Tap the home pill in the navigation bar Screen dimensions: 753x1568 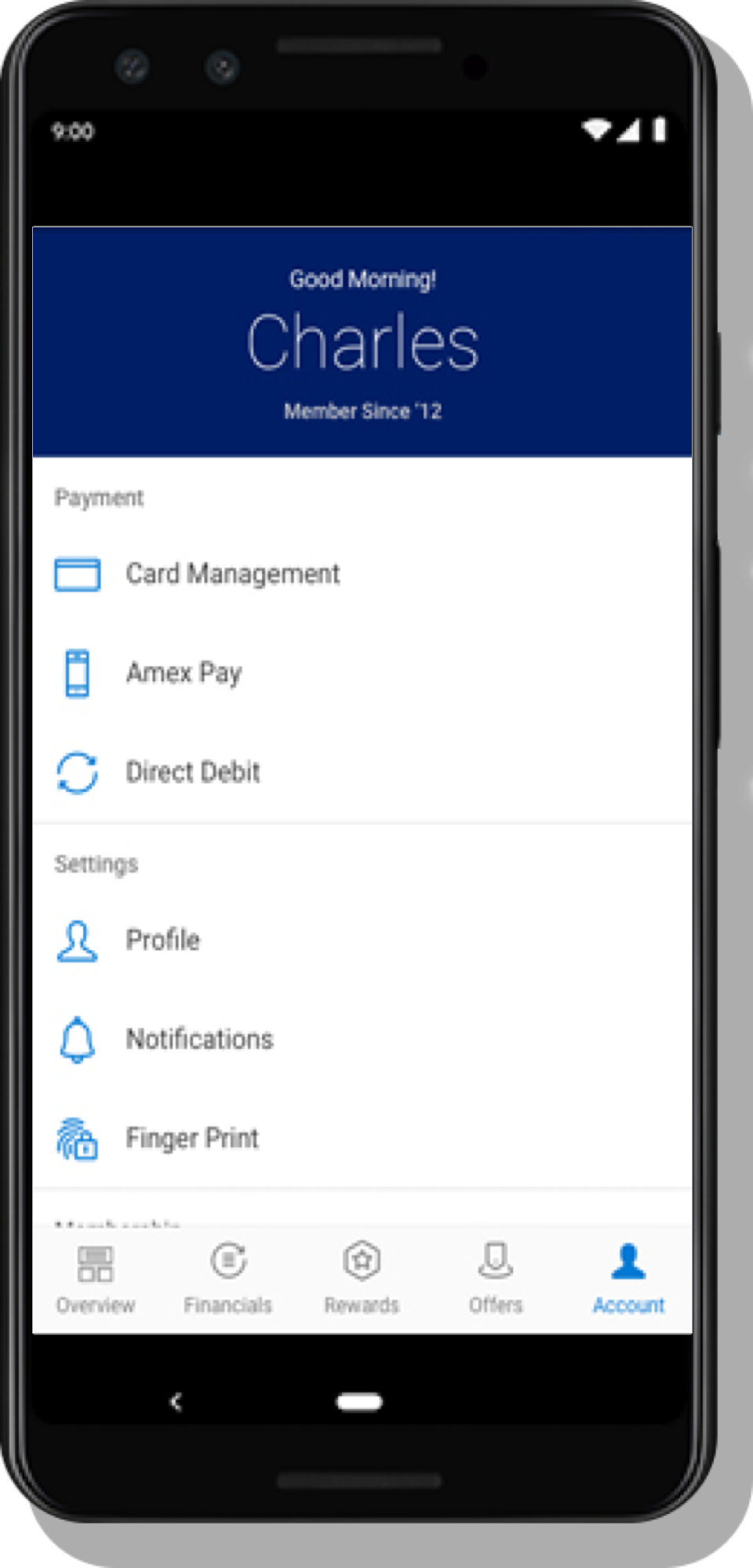click(x=360, y=1402)
